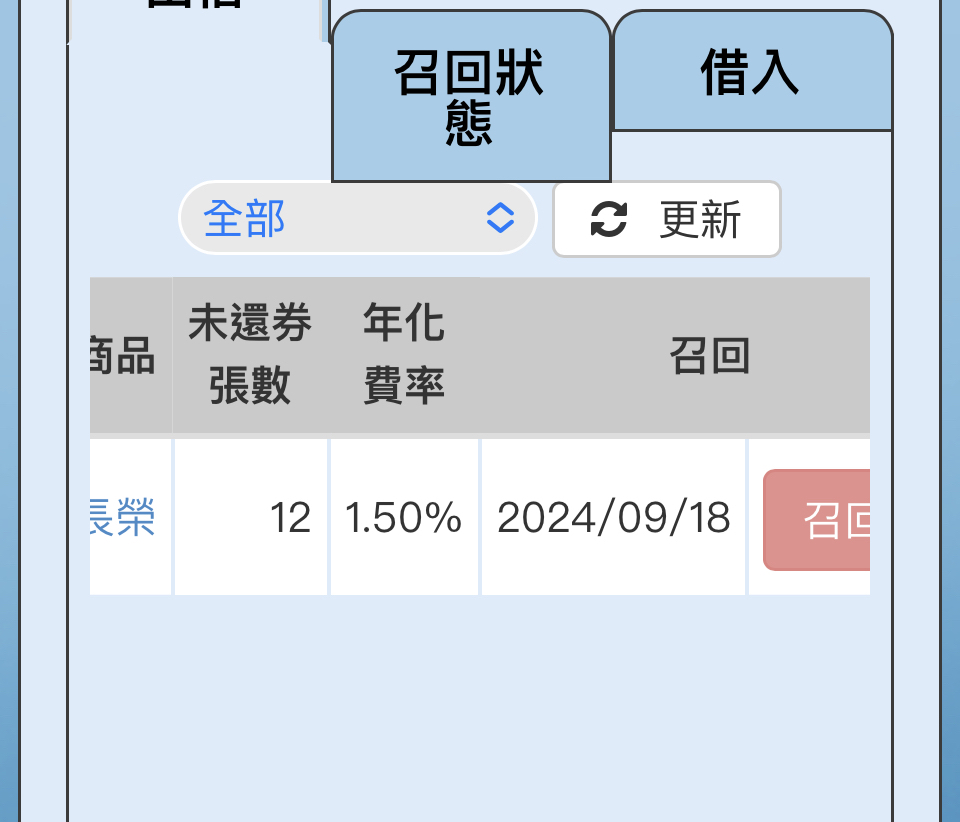Tap the 更新 refresh button
This screenshot has height=822, width=960.
666,219
